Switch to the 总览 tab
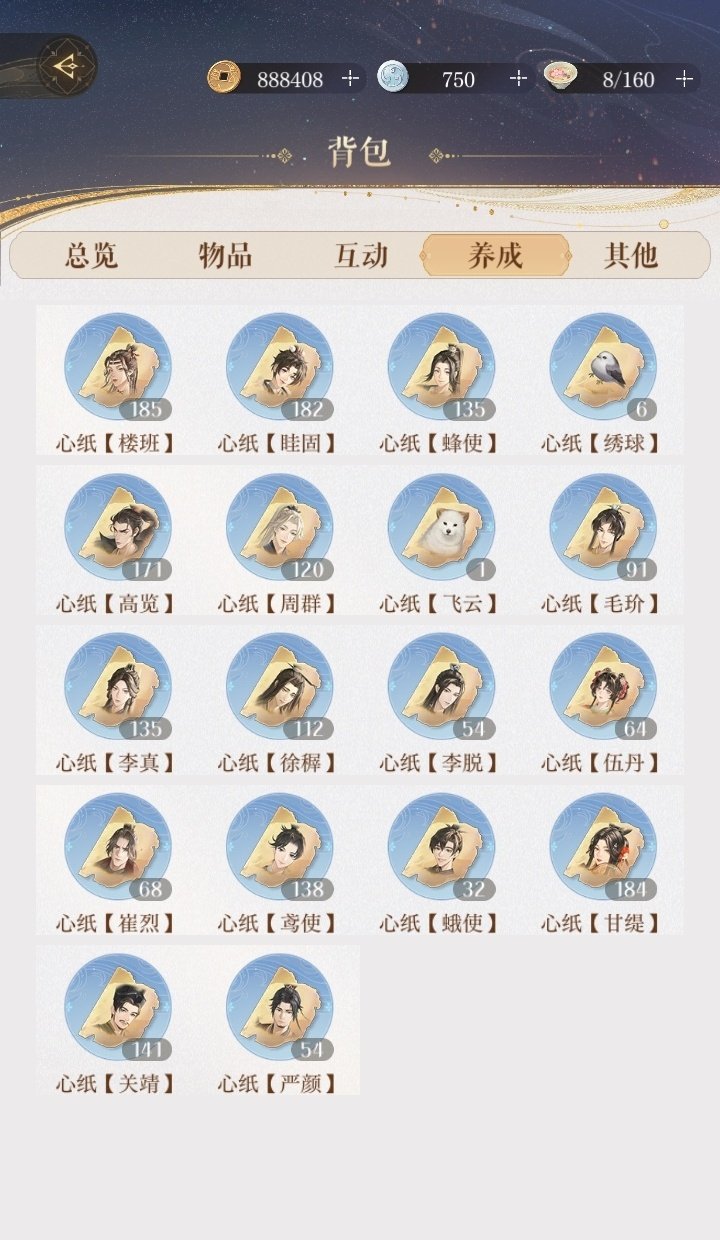Viewport: 720px width, 1240px height. (x=92, y=256)
